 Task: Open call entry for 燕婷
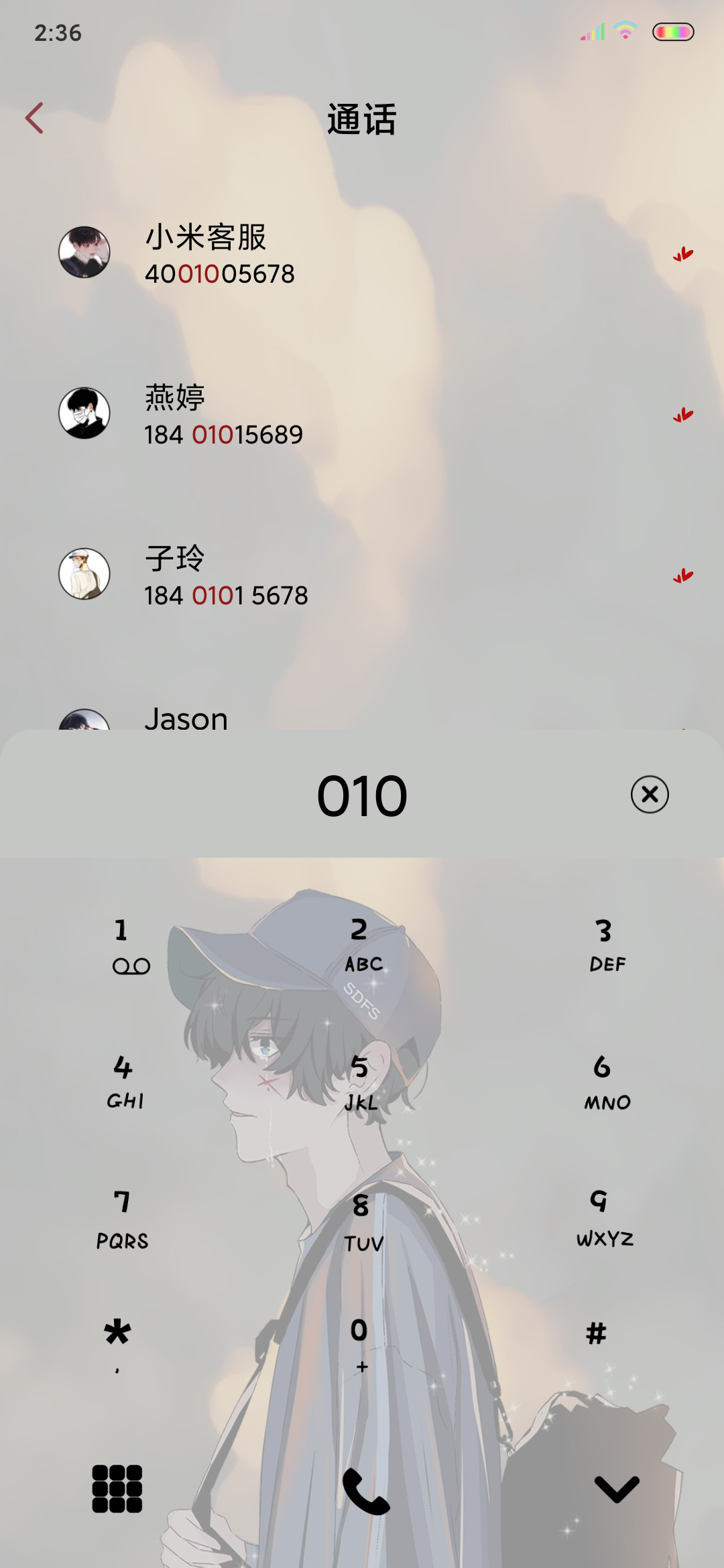(x=362, y=414)
